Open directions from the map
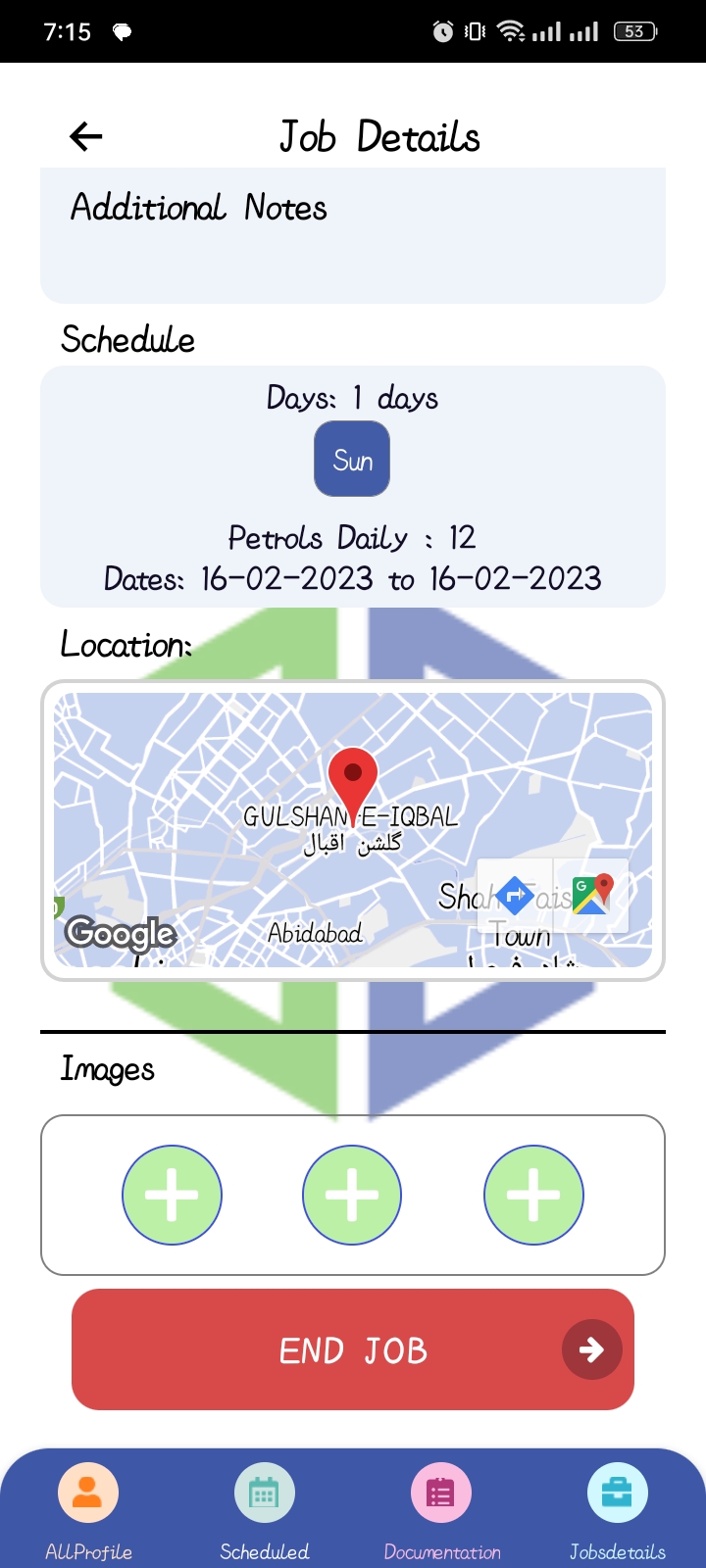Screen dimensions: 706x1568 click(515, 894)
